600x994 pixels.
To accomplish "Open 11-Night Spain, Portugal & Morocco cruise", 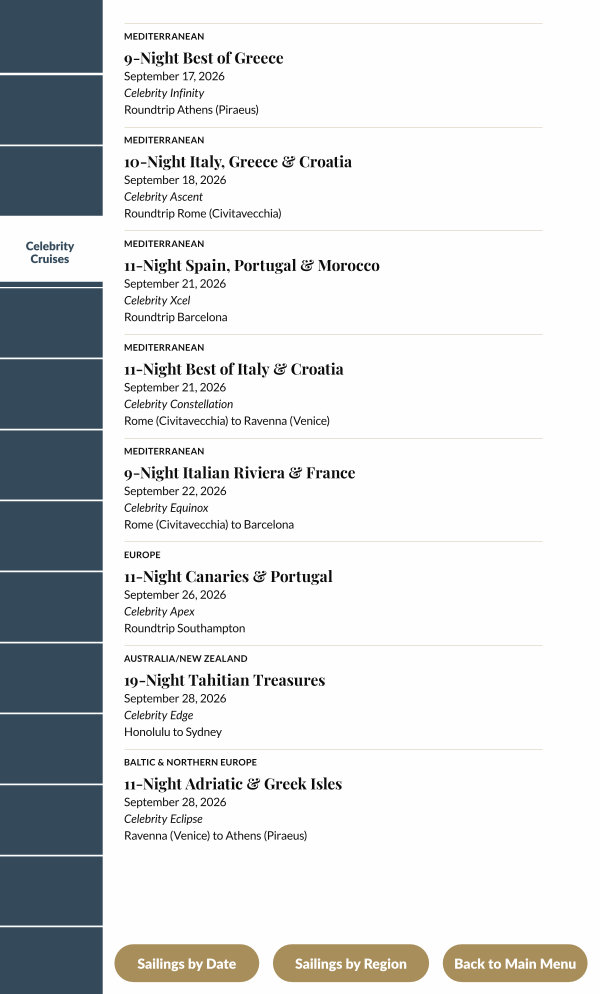I will (x=252, y=266).
